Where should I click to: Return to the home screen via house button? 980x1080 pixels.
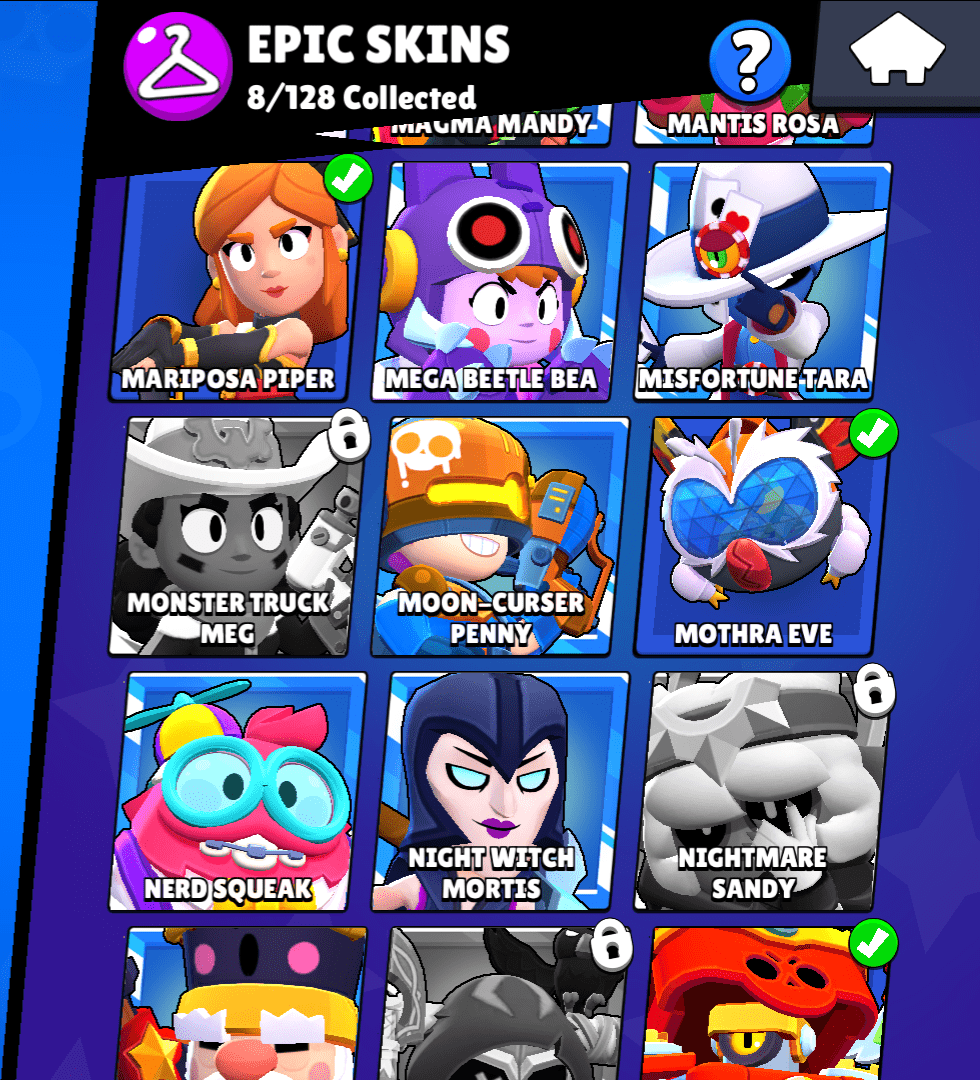(x=897, y=52)
